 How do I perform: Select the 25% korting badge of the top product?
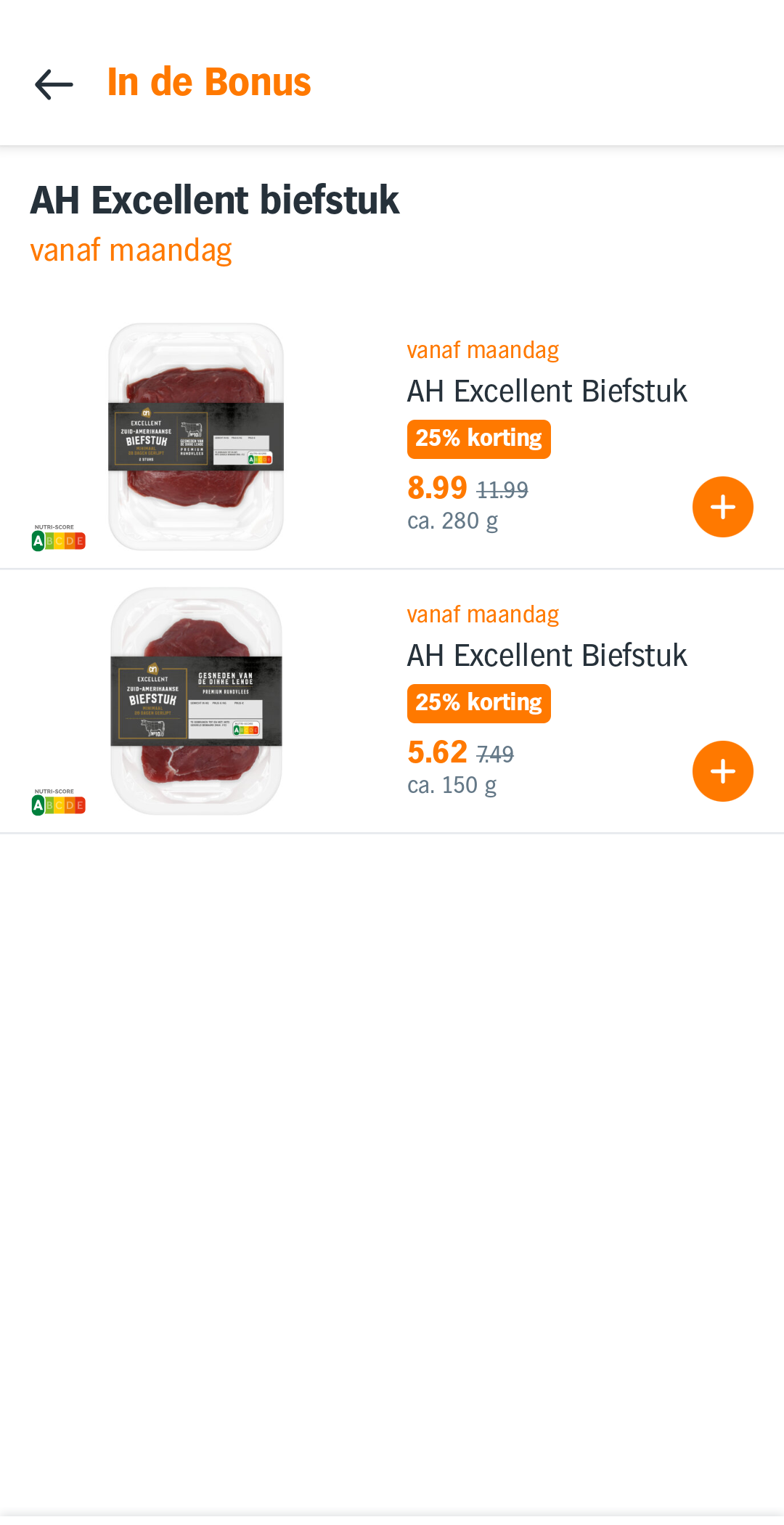click(x=478, y=438)
